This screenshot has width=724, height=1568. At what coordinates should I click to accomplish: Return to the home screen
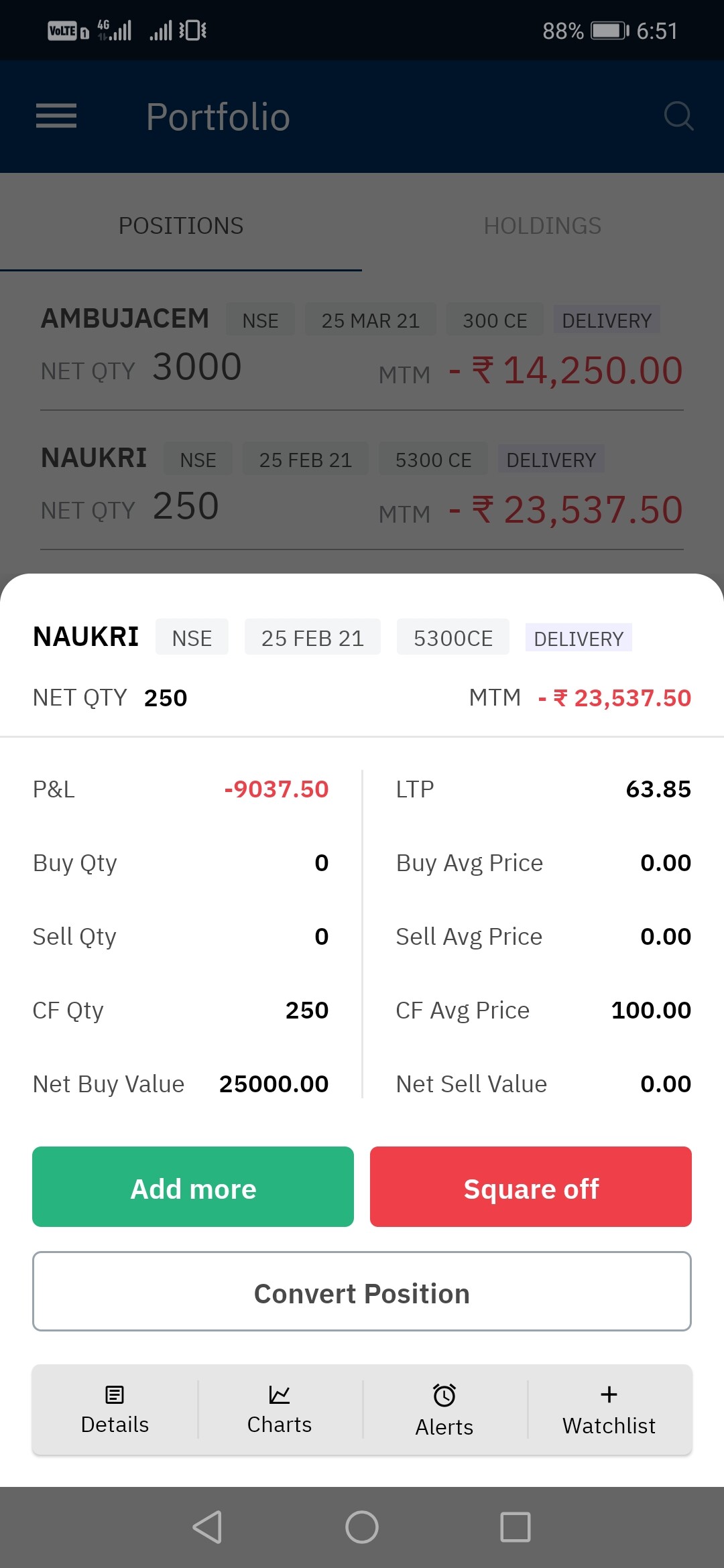[362, 1527]
